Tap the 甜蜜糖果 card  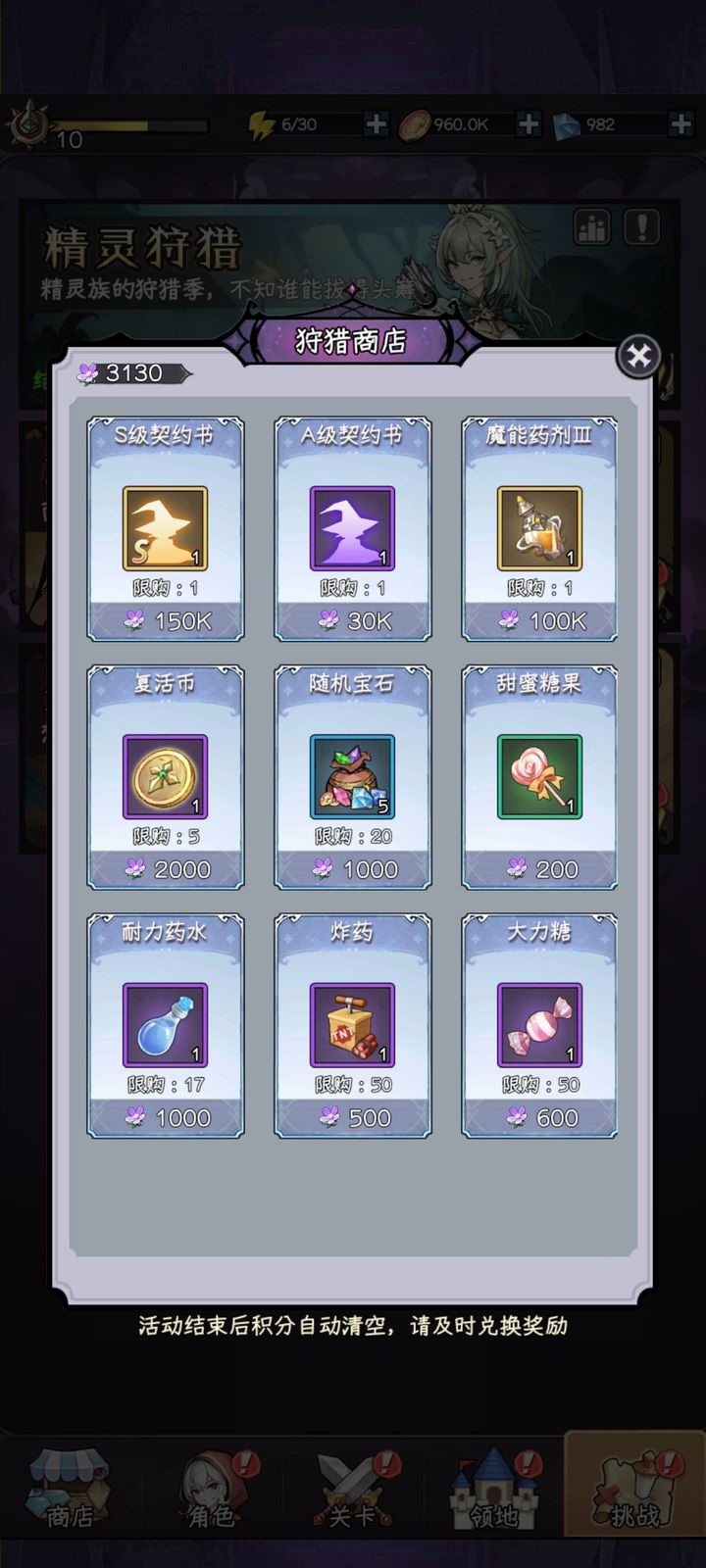(x=539, y=777)
